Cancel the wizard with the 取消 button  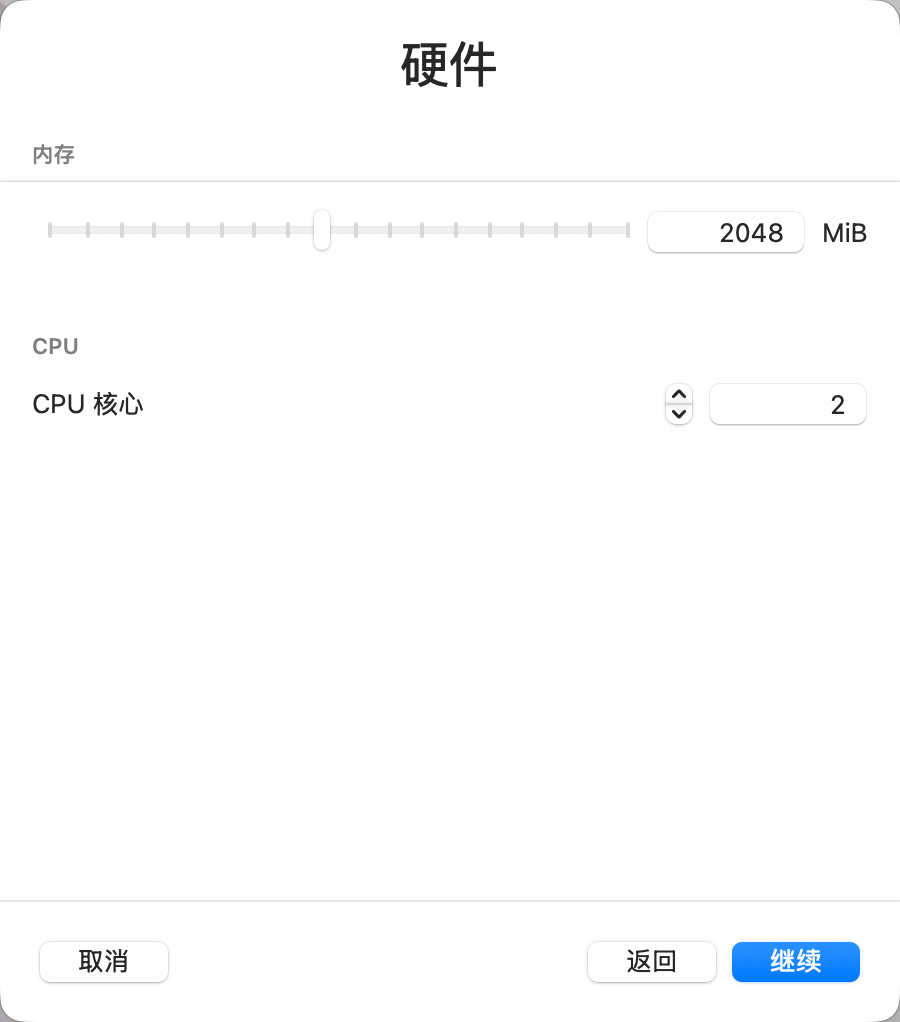(103, 961)
